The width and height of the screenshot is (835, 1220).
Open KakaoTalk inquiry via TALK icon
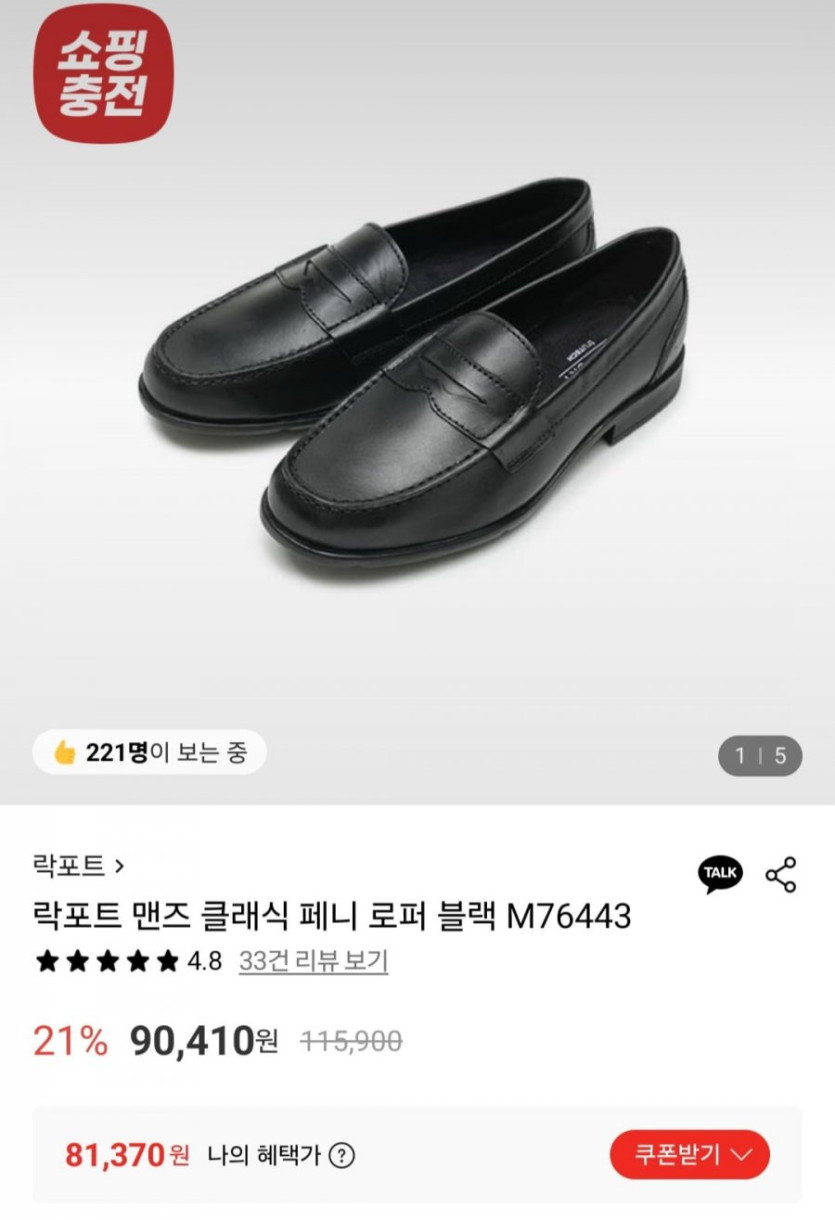[720, 874]
